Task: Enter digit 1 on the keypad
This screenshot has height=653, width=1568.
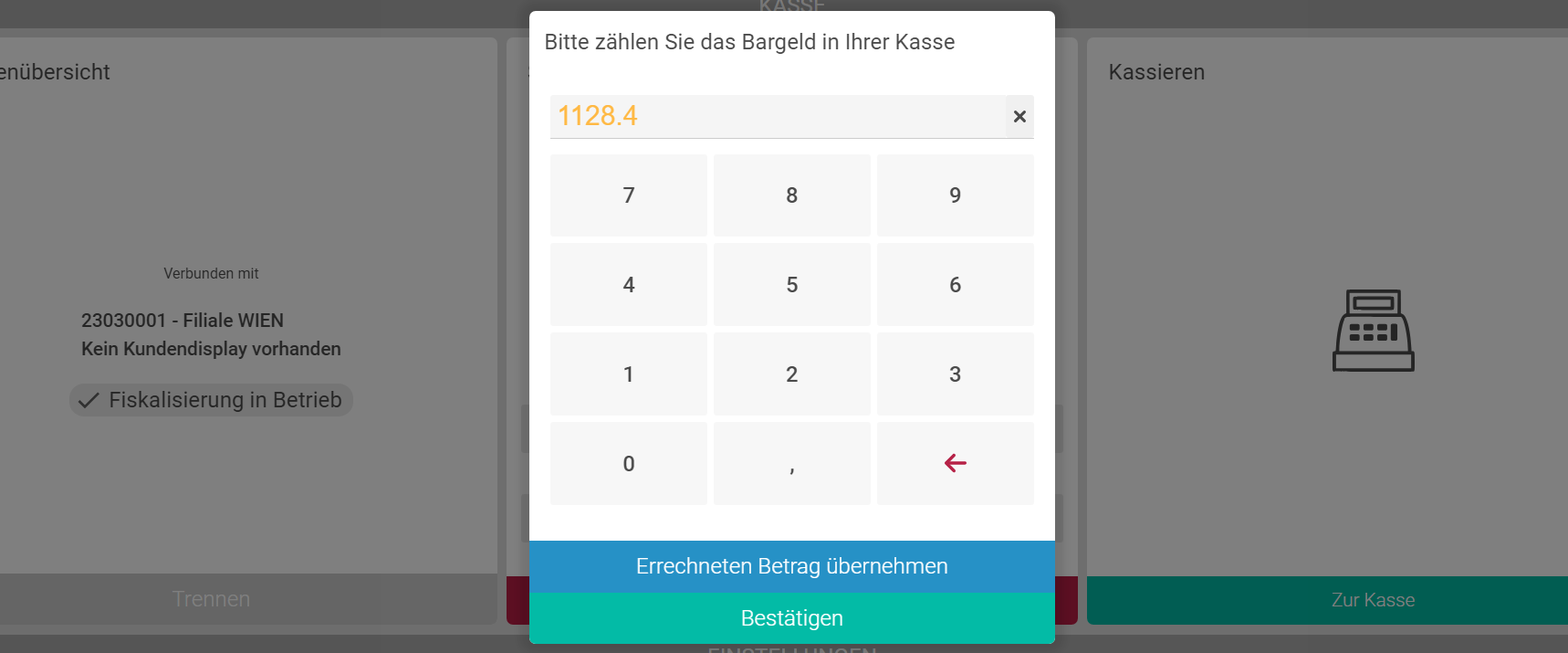Action: click(628, 374)
